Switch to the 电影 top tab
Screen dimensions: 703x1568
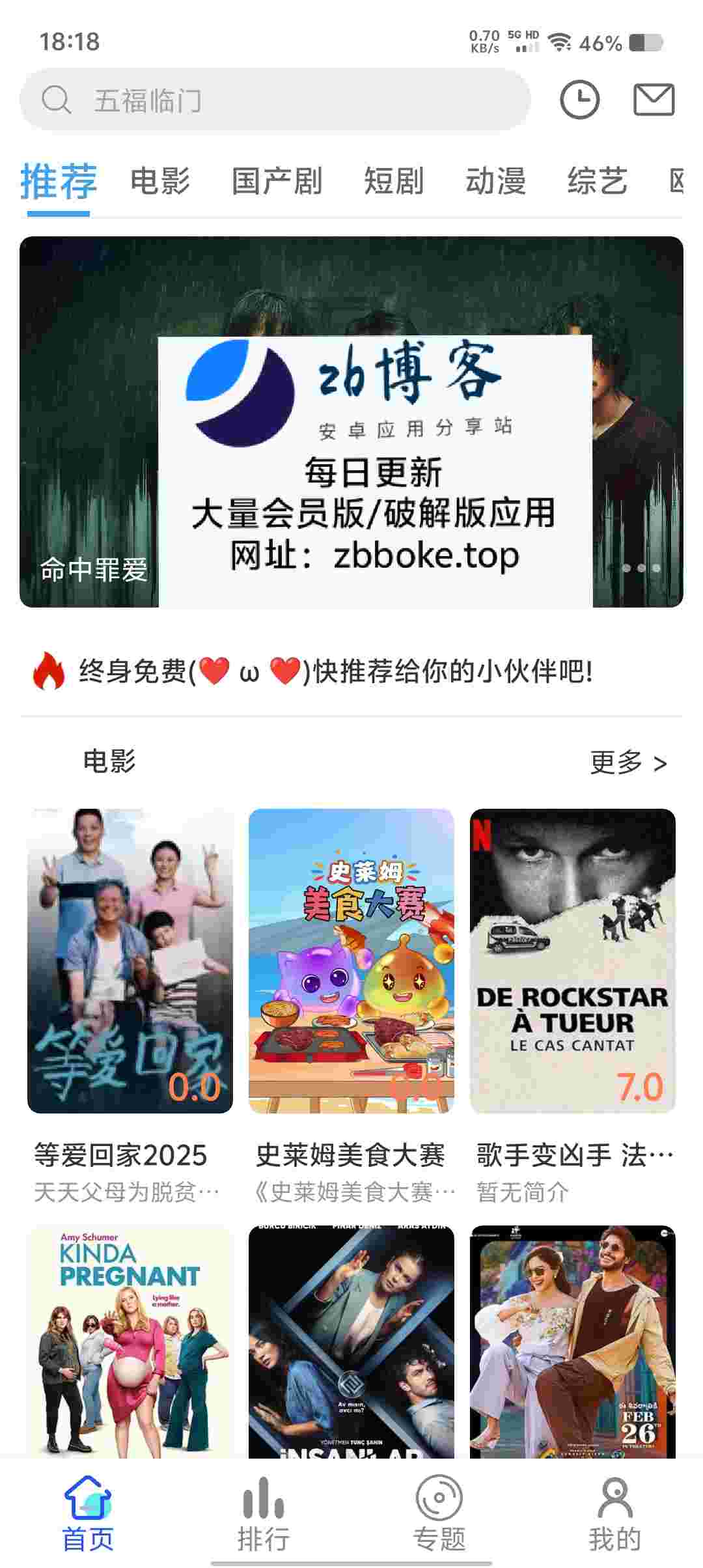pyautogui.click(x=160, y=181)
